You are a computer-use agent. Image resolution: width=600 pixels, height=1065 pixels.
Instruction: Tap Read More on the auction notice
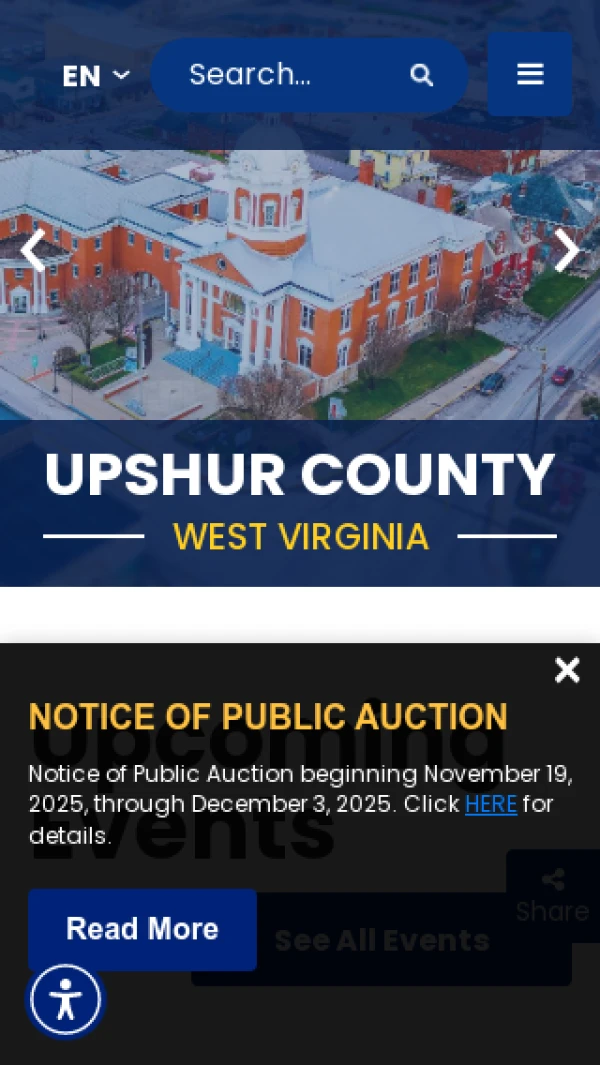click(x=142, y=929)
